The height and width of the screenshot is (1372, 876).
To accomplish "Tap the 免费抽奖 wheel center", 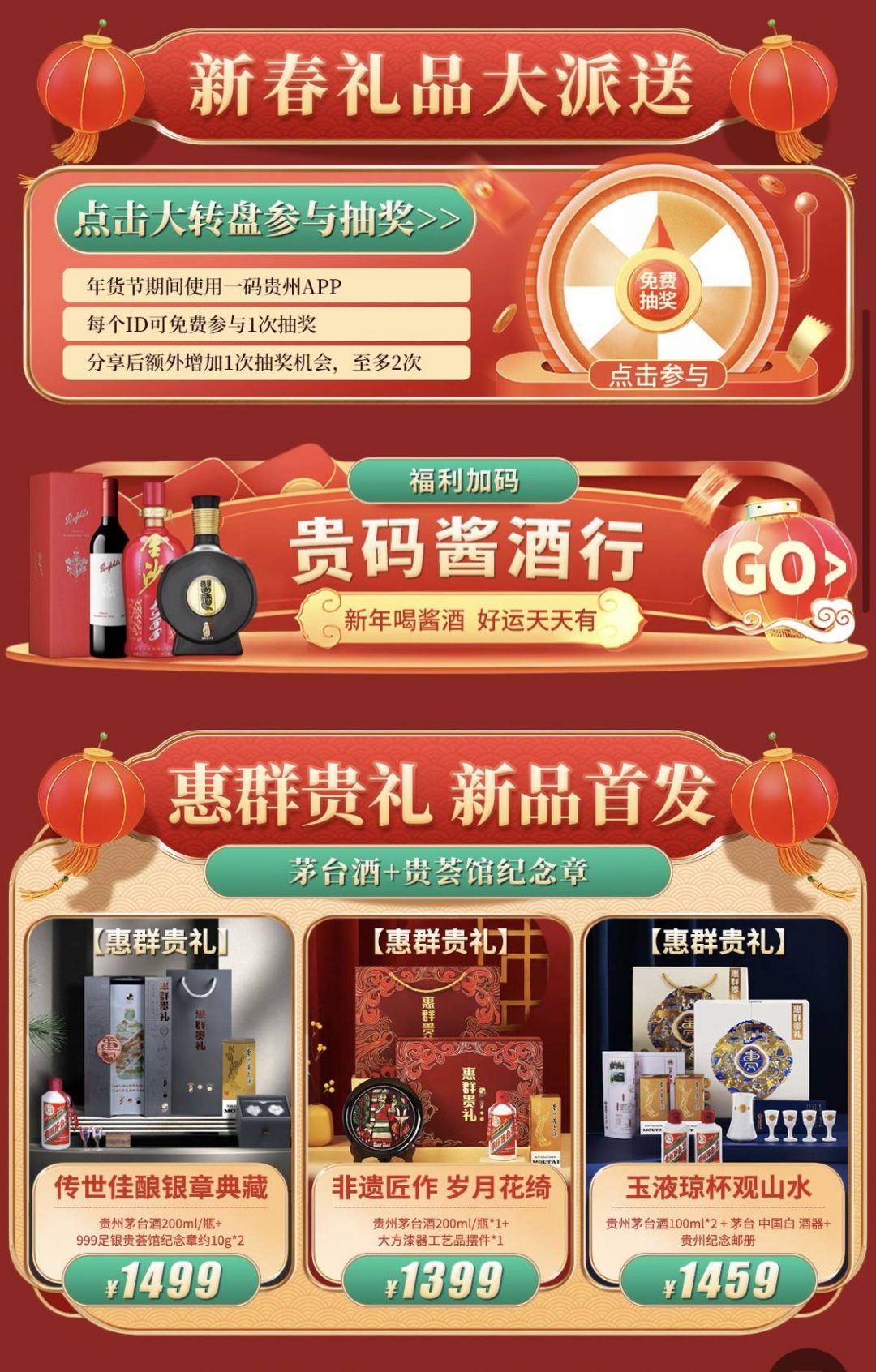I will tap(657, 291).
